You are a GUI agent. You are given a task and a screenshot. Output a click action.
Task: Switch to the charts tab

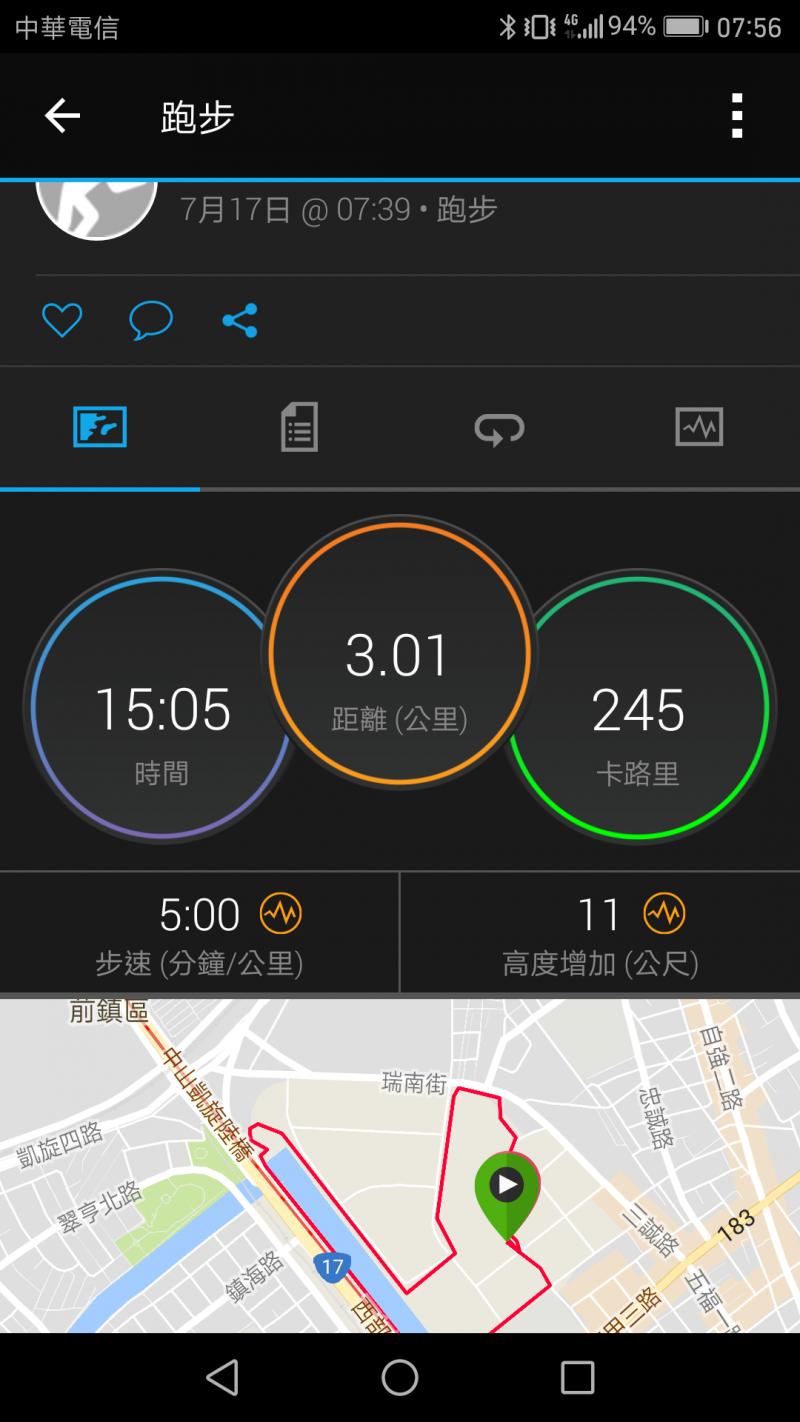pyautogui.click(x=698, y=428)
